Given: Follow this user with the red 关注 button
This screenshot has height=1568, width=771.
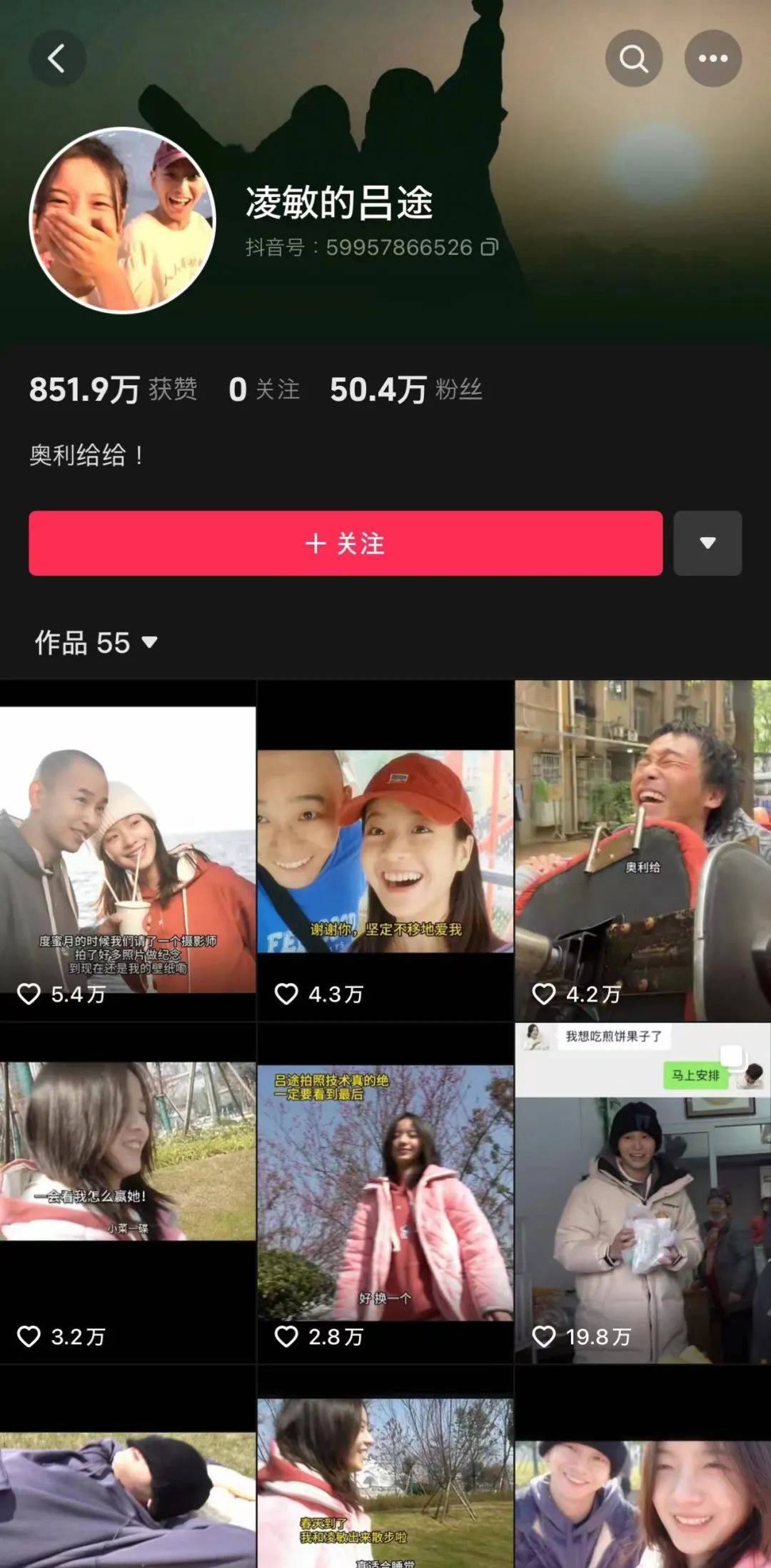Looking at the screenshot, I should 346,543.
